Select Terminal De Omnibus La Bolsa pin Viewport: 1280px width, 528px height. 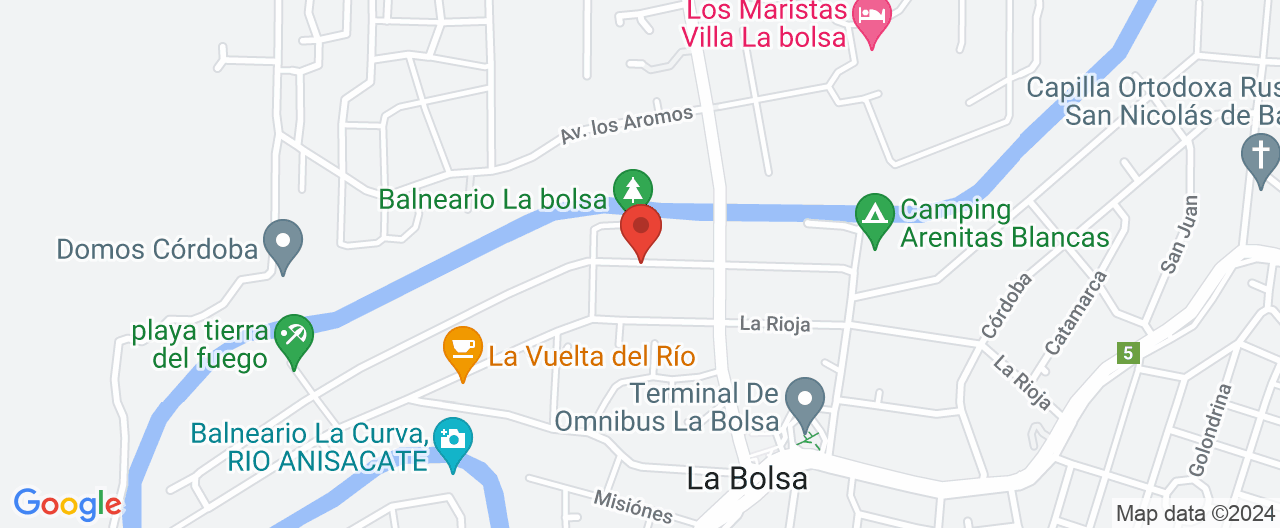click(805, 400)
